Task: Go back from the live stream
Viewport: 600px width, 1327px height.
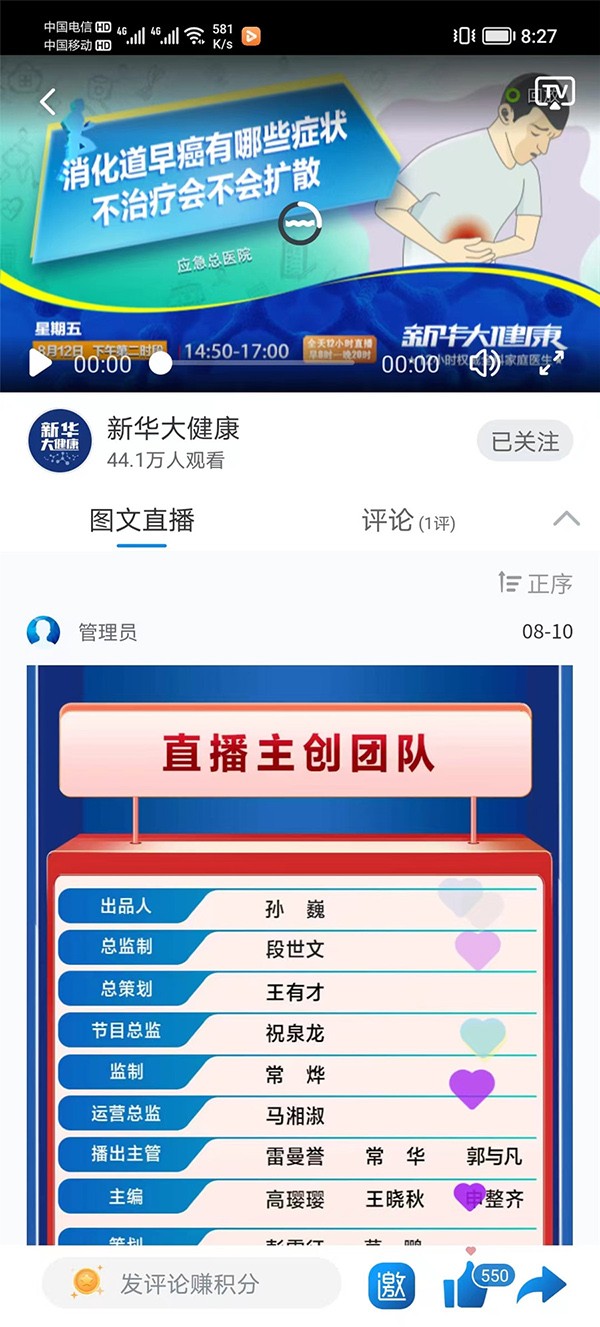Action: [x=48, y=102]
